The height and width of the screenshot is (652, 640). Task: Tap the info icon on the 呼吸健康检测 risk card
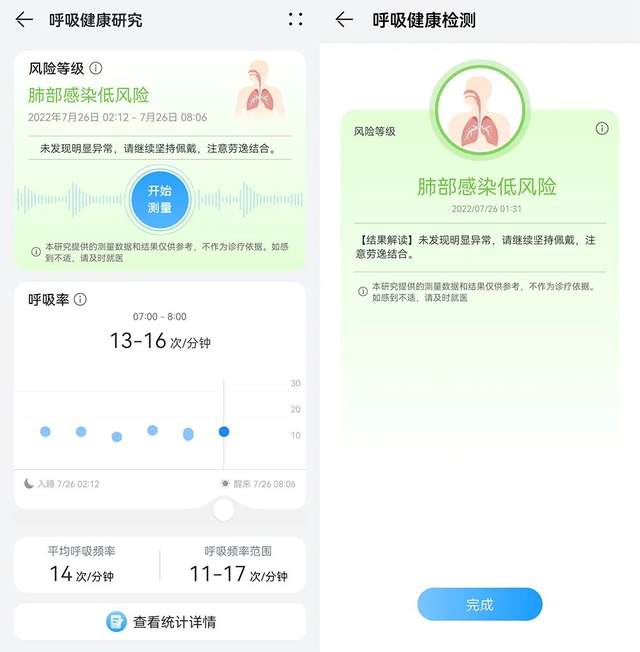pos(602,129)
